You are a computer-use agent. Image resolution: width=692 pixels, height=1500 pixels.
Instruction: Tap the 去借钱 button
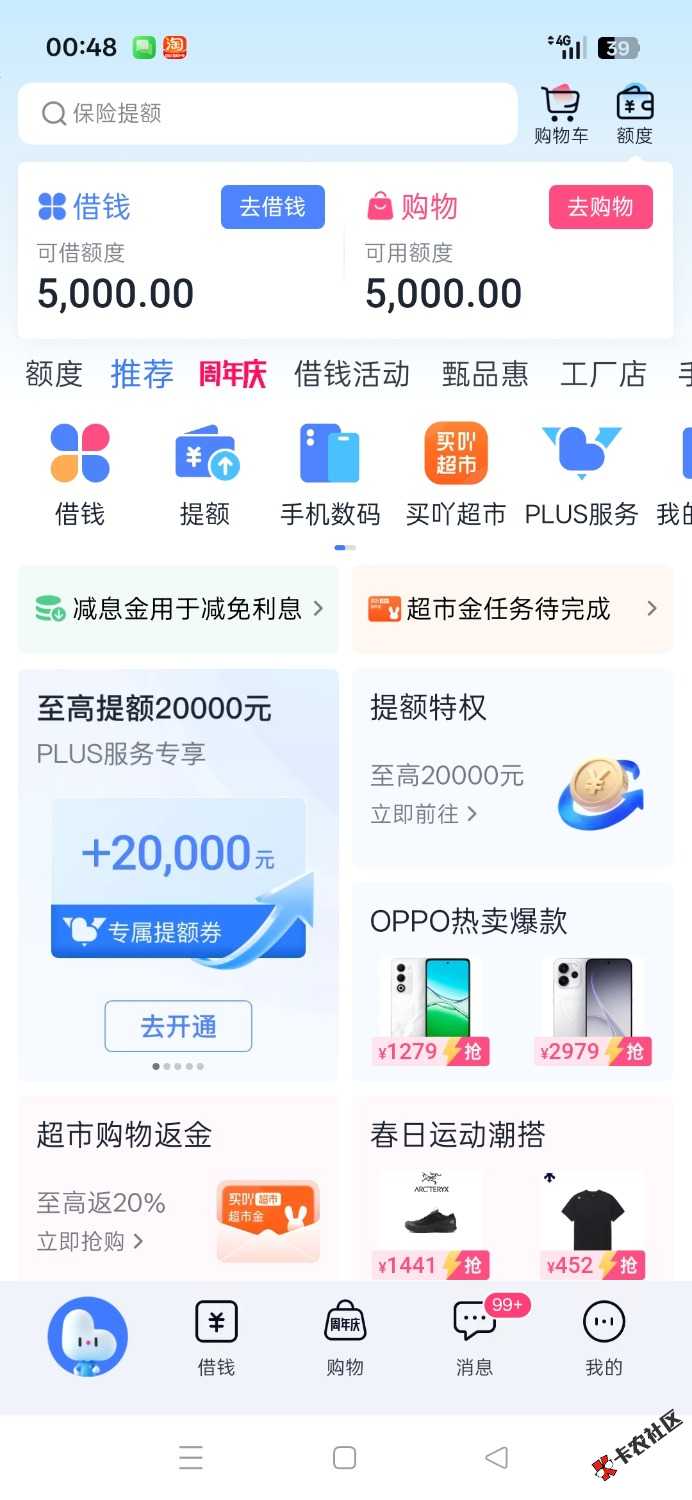point(272,207)
